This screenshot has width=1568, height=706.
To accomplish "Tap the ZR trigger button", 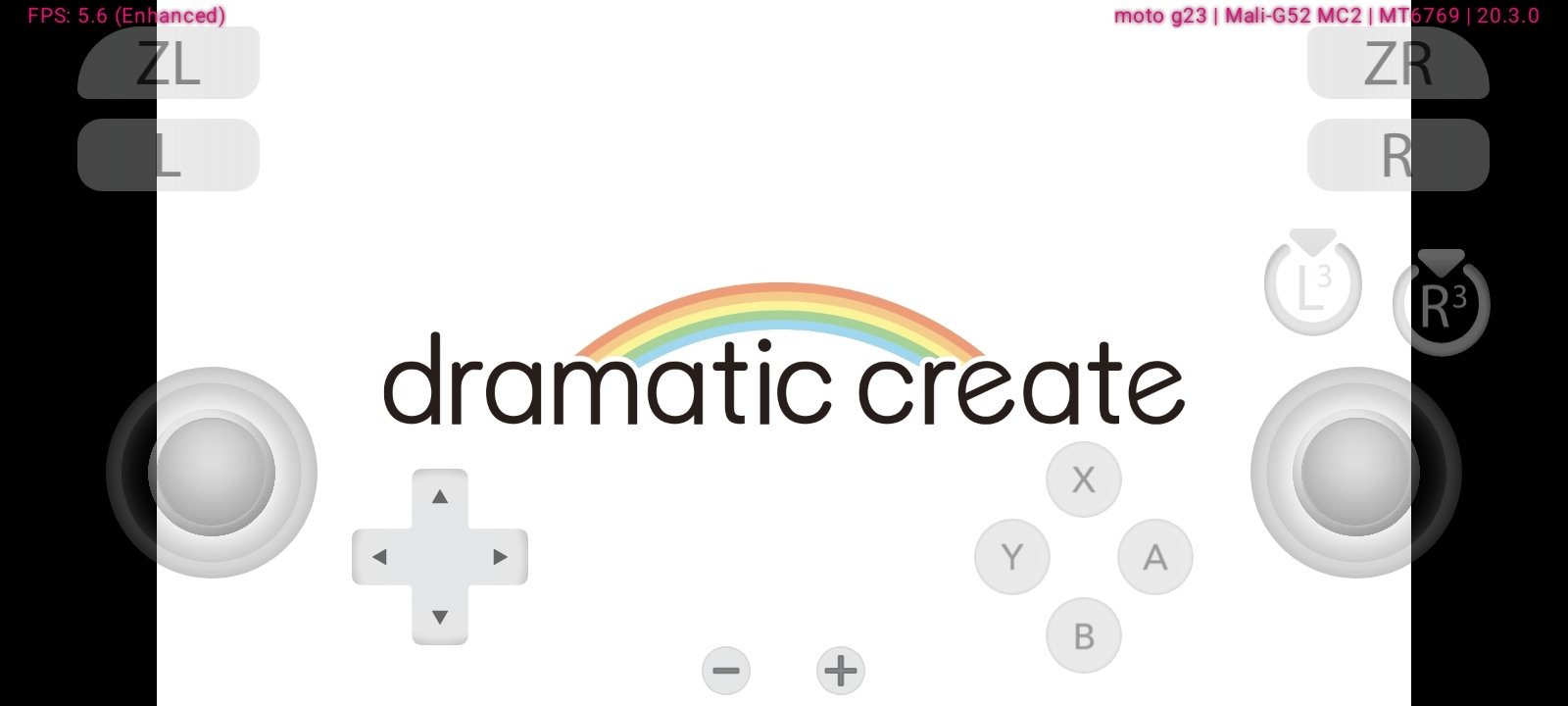I will pos(1398,63).
